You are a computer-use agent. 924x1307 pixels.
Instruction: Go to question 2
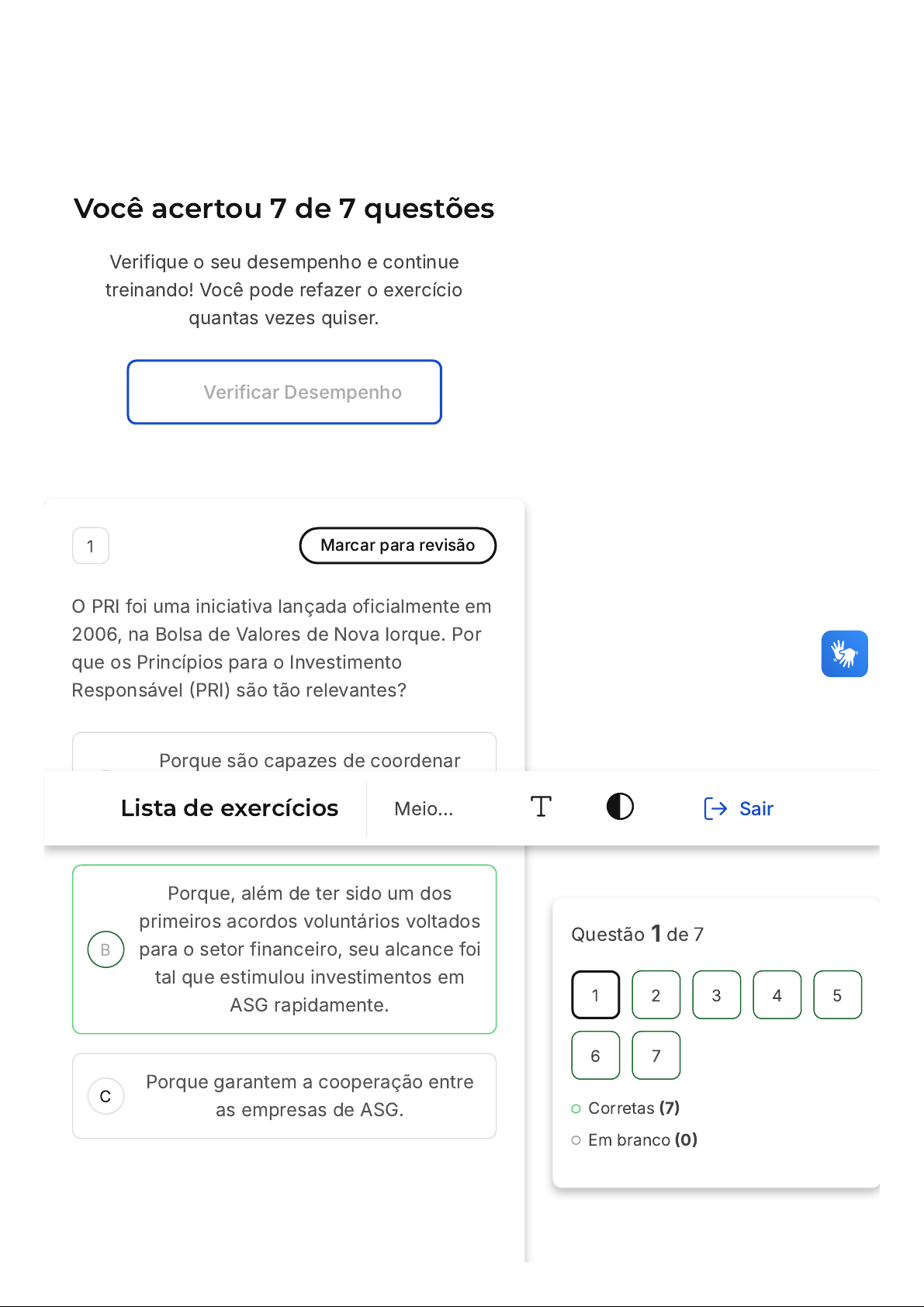[x=656, y=995]
